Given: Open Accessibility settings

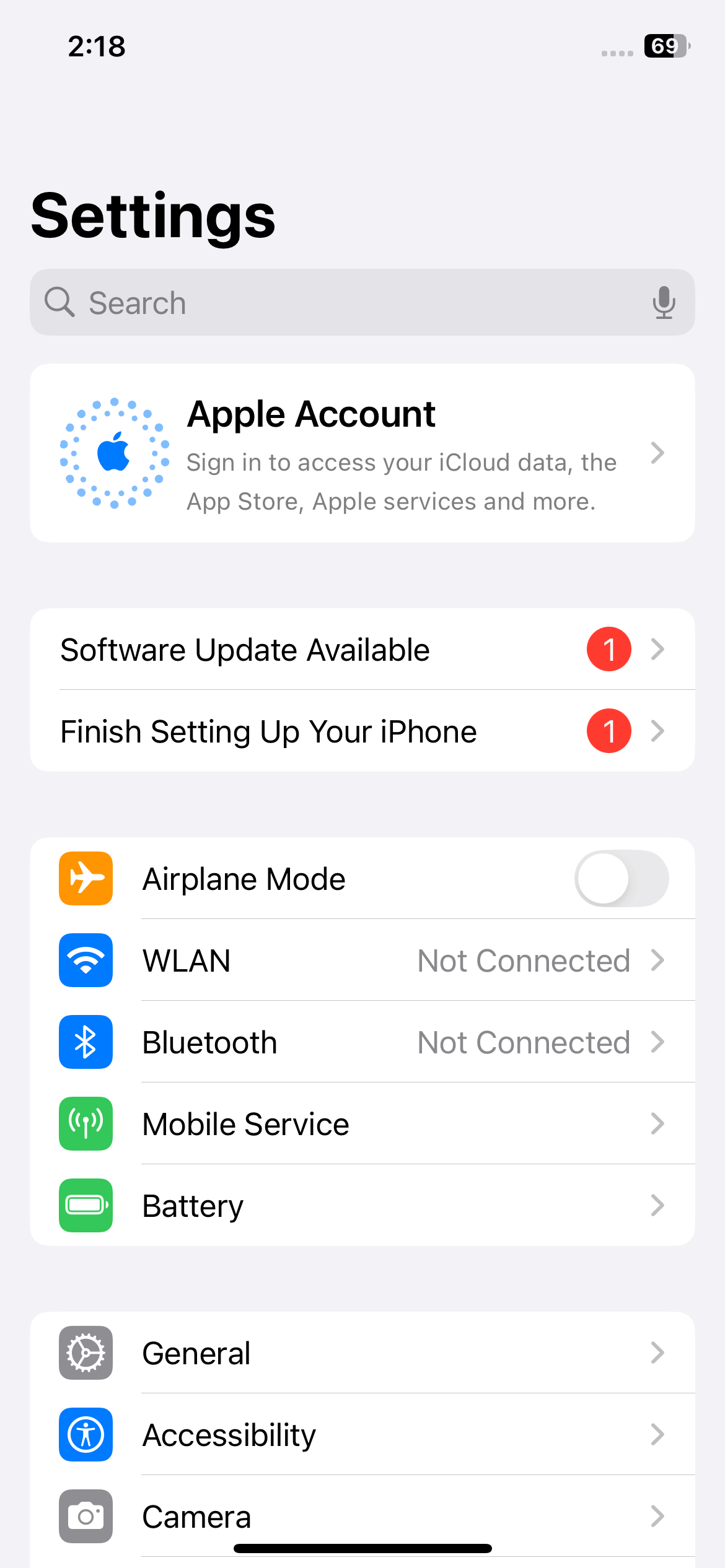Looking at the screenshot, I should pyautogui.click(x=362, y=1435).
